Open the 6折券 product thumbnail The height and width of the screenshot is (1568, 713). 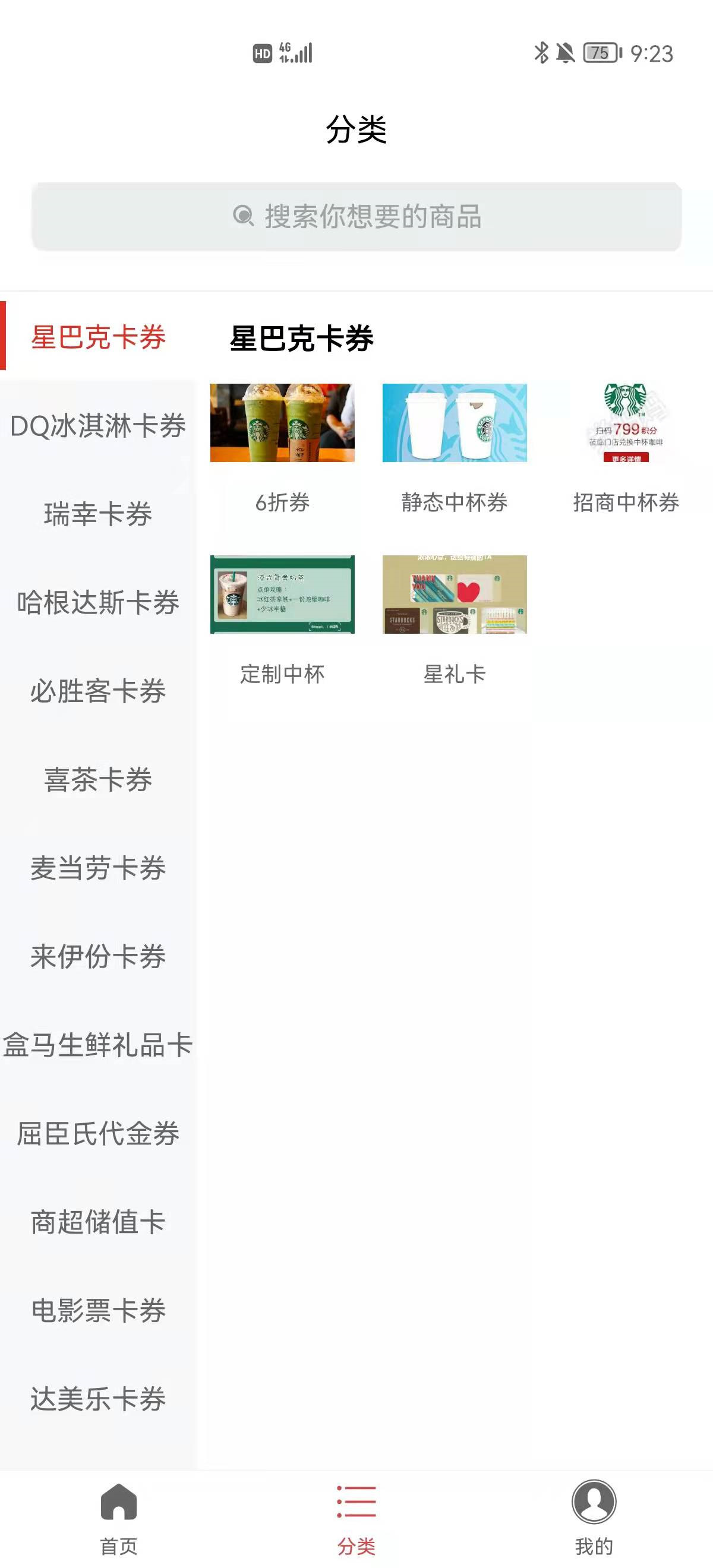(282, 423)
